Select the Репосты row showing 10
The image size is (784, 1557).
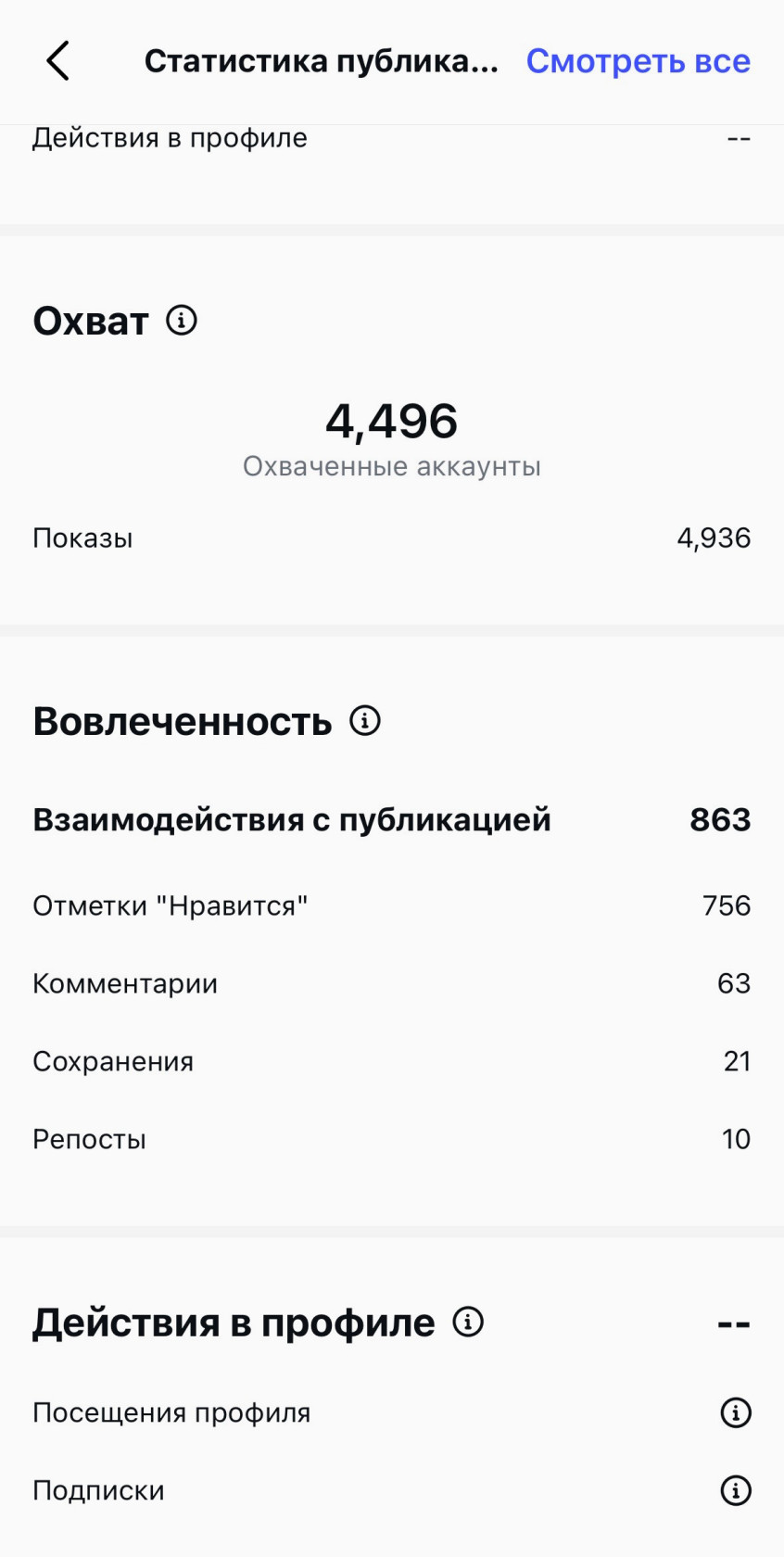click(392, 1139)
